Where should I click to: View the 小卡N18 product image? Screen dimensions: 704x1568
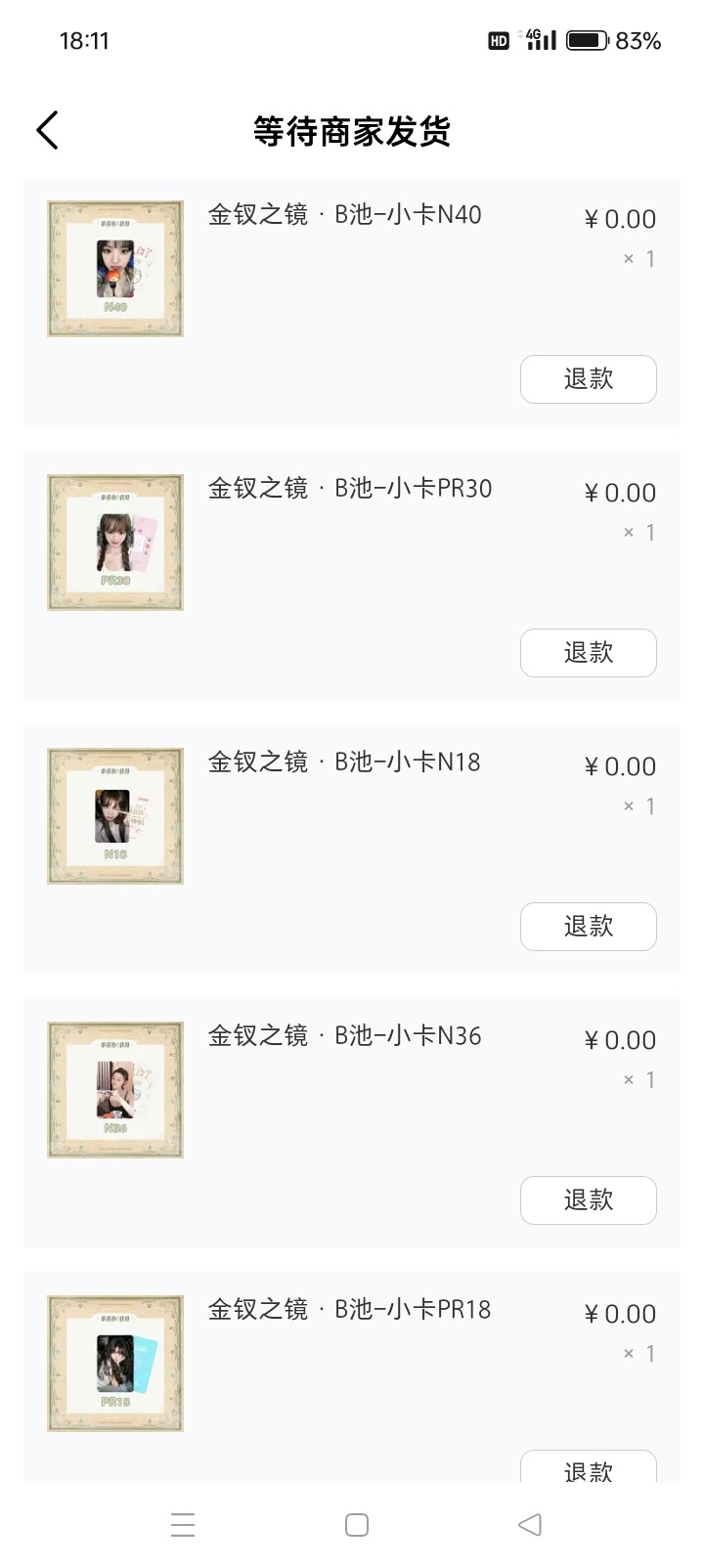[115, 816]
